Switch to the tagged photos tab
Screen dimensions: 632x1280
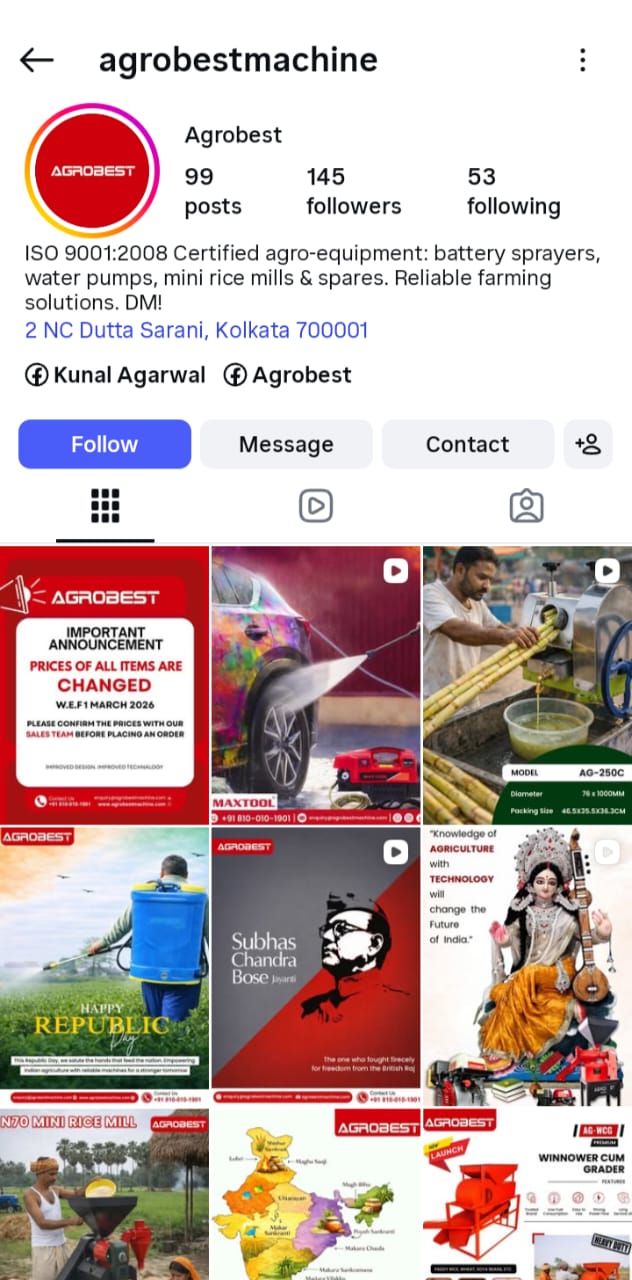526,506
